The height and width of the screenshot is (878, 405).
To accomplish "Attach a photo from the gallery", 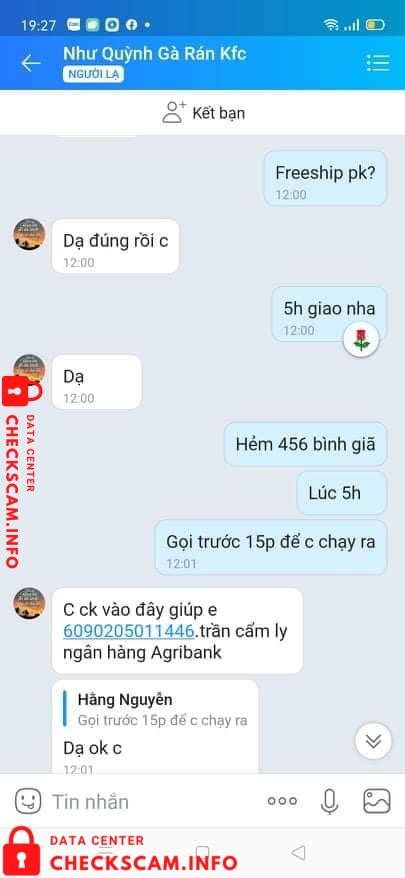I will [x=376, y=801].
